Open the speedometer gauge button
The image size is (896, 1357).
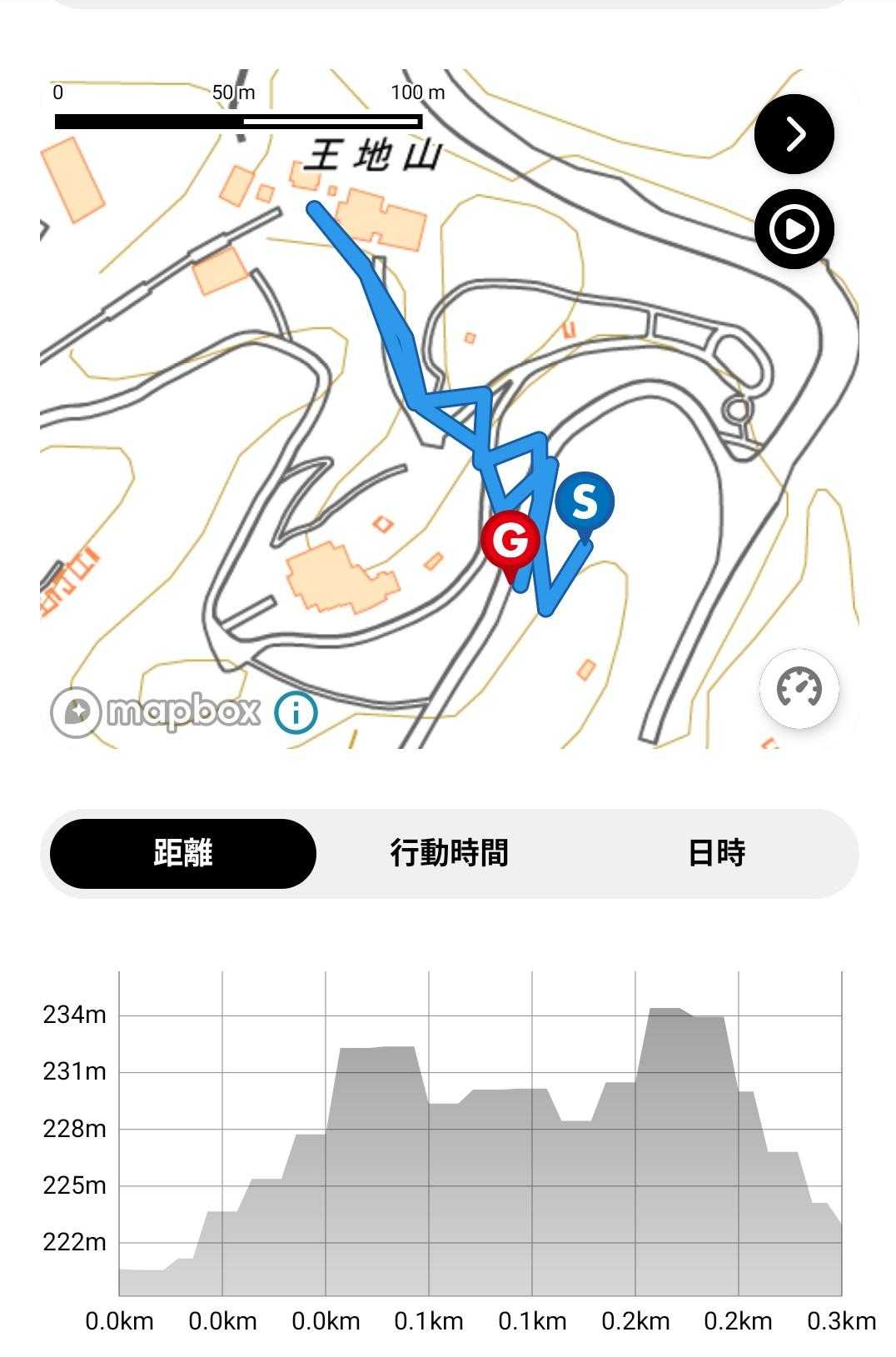tap(799, 688)
